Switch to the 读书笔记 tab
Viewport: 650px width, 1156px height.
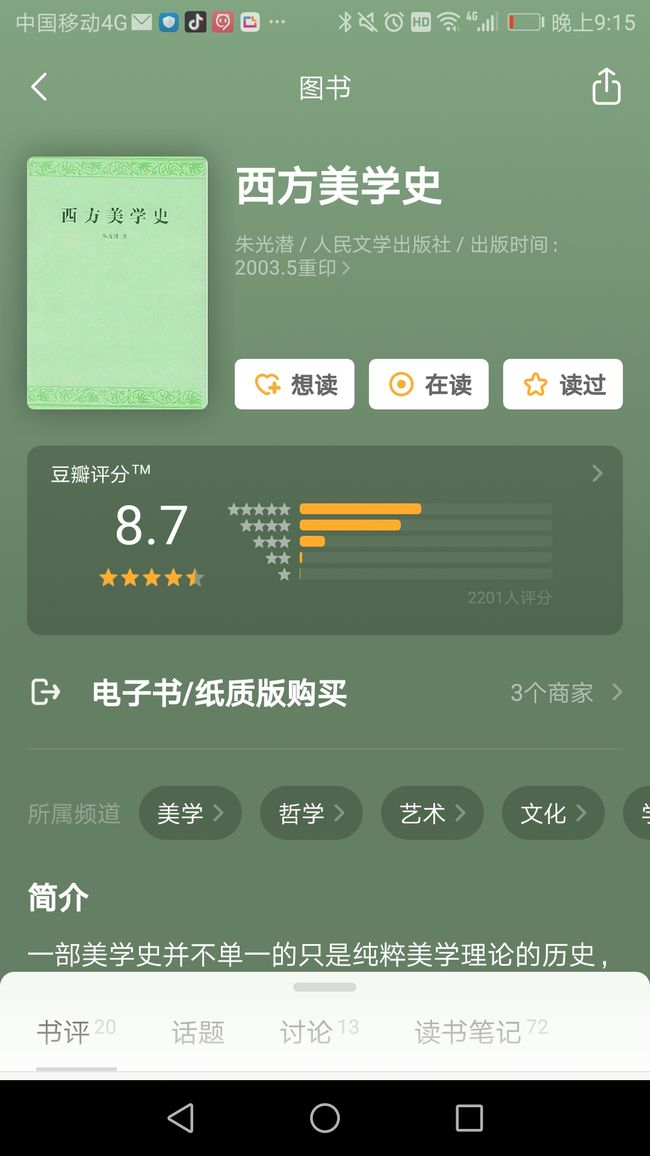tap(480, 1031)
